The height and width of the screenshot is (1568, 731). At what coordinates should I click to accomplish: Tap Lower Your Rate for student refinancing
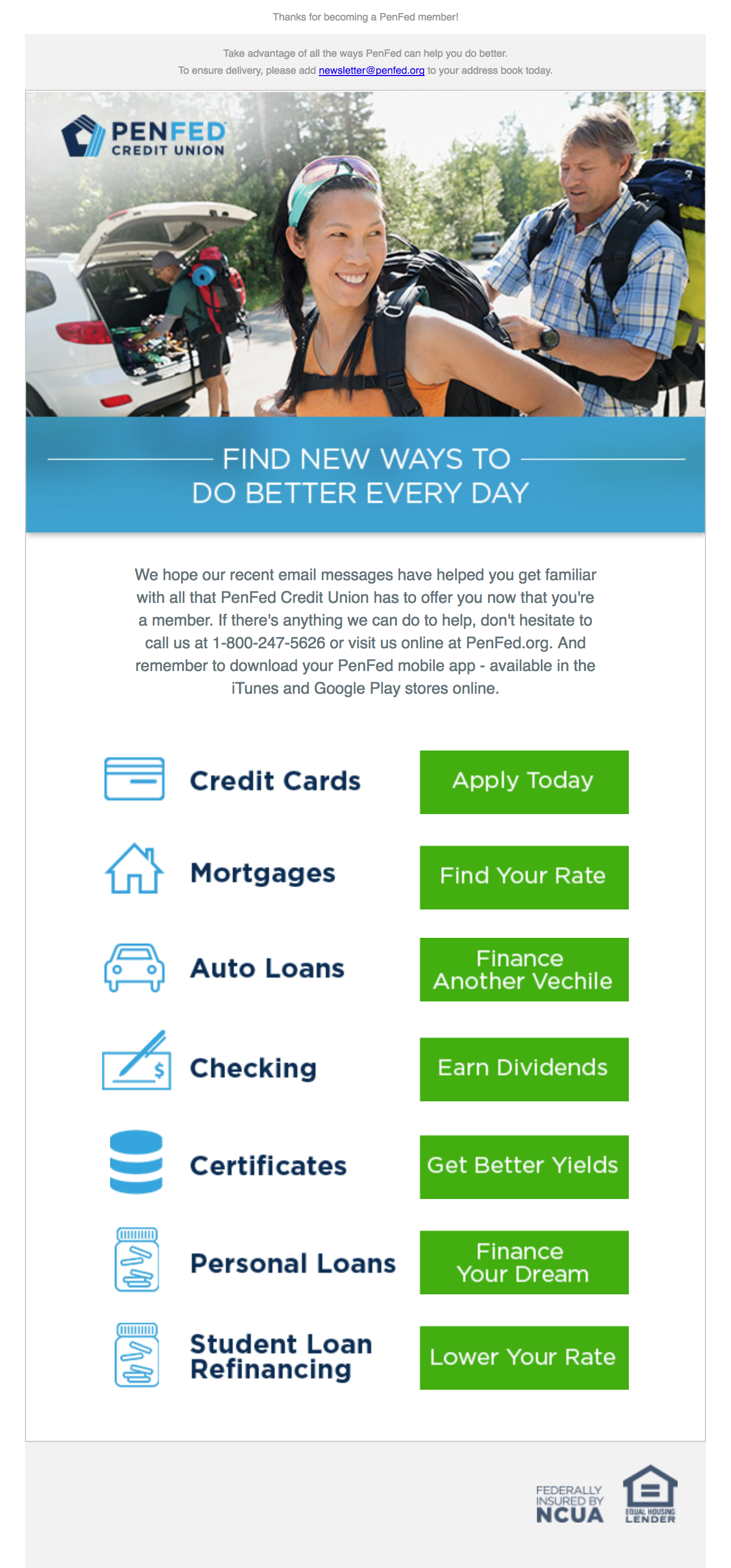pyautogui.click(x=524, y=1357)
